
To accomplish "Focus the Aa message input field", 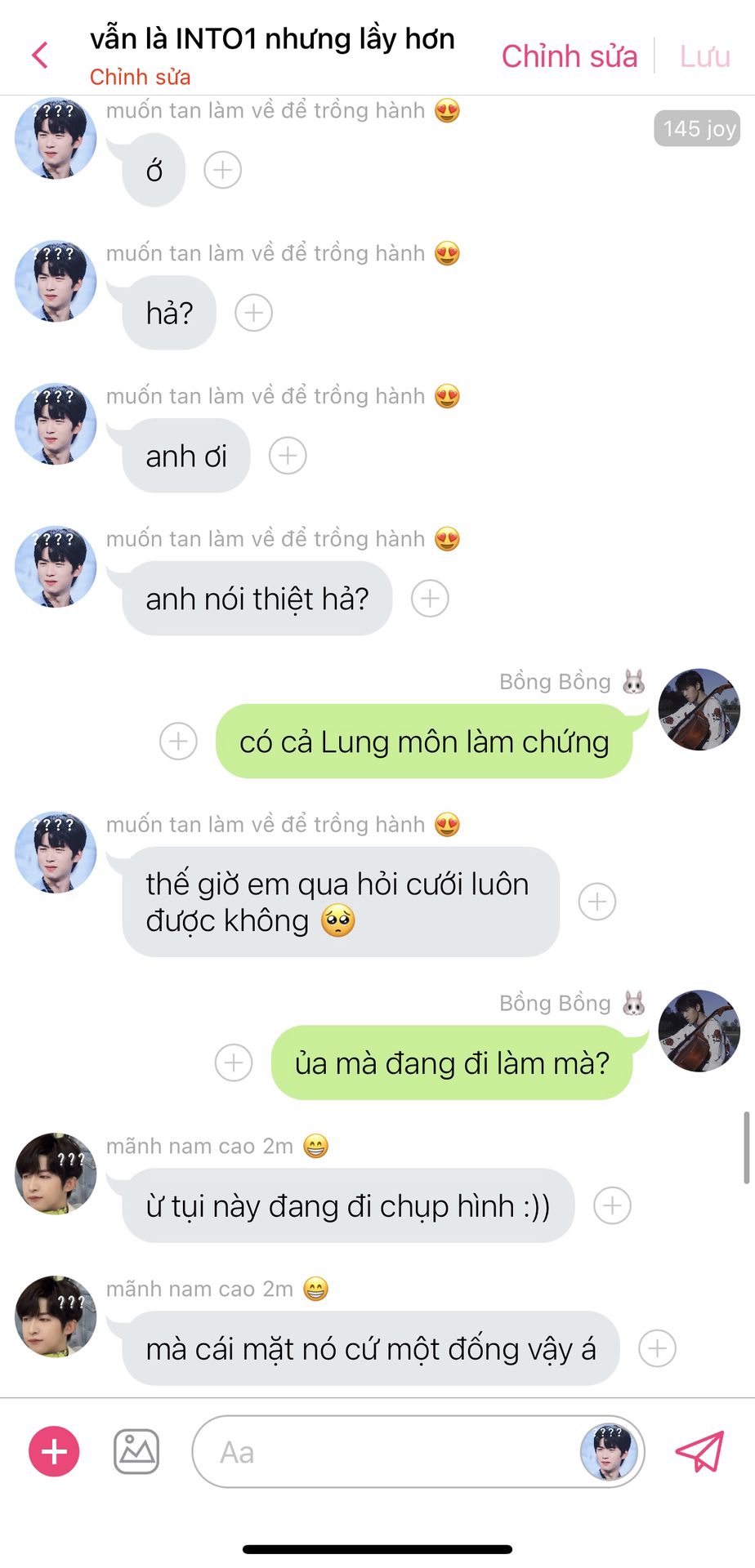I will 384,1452.
